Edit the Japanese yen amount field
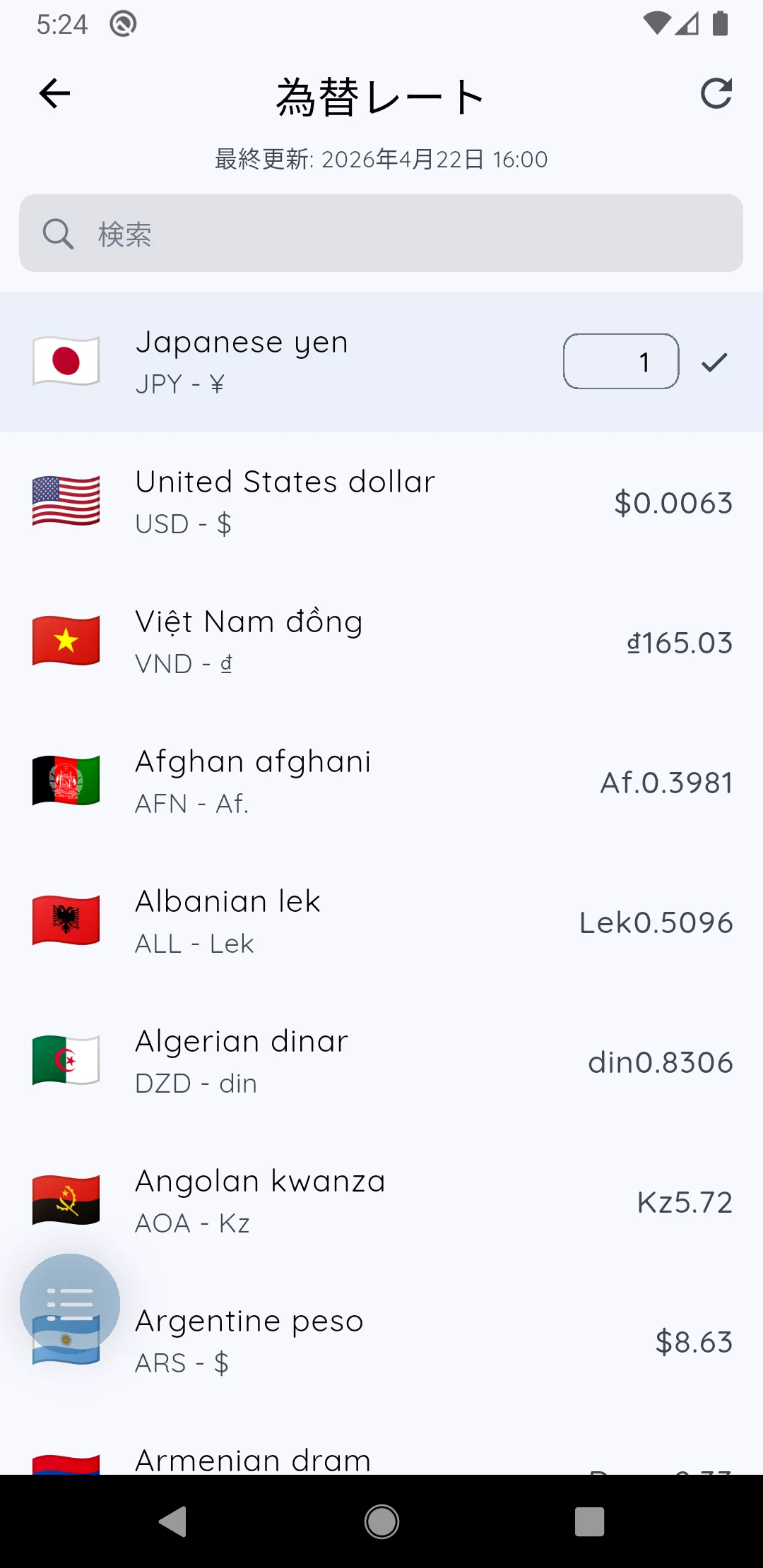 tap(621, 362)
